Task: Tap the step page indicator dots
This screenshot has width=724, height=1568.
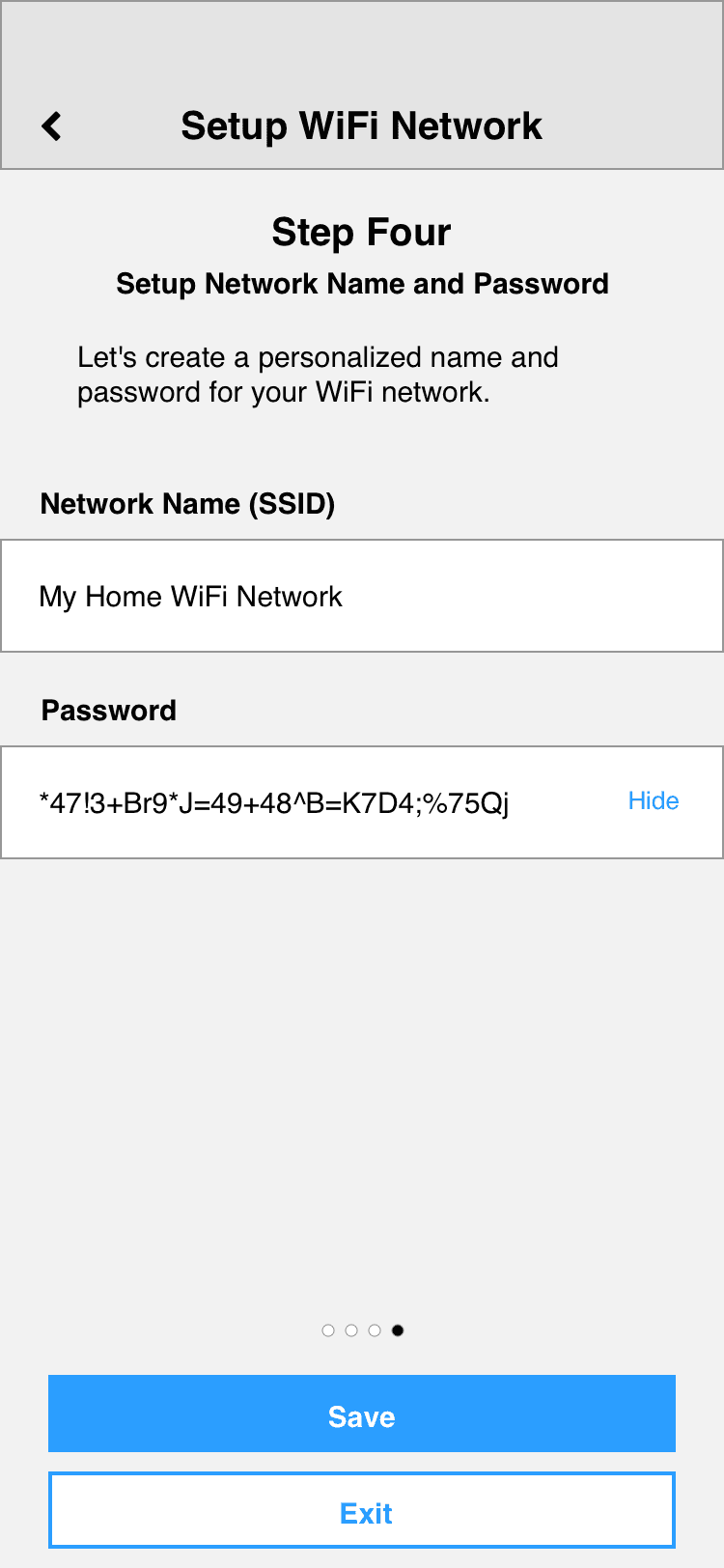Action: (x=363, y=1330)
